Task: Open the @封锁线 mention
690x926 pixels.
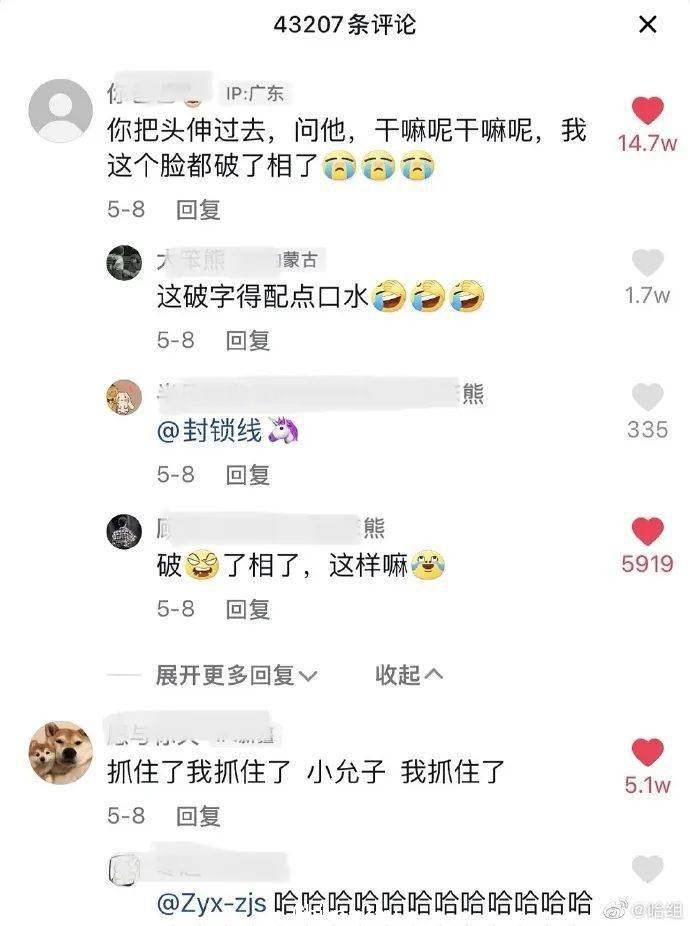Action: pos(210,431)
